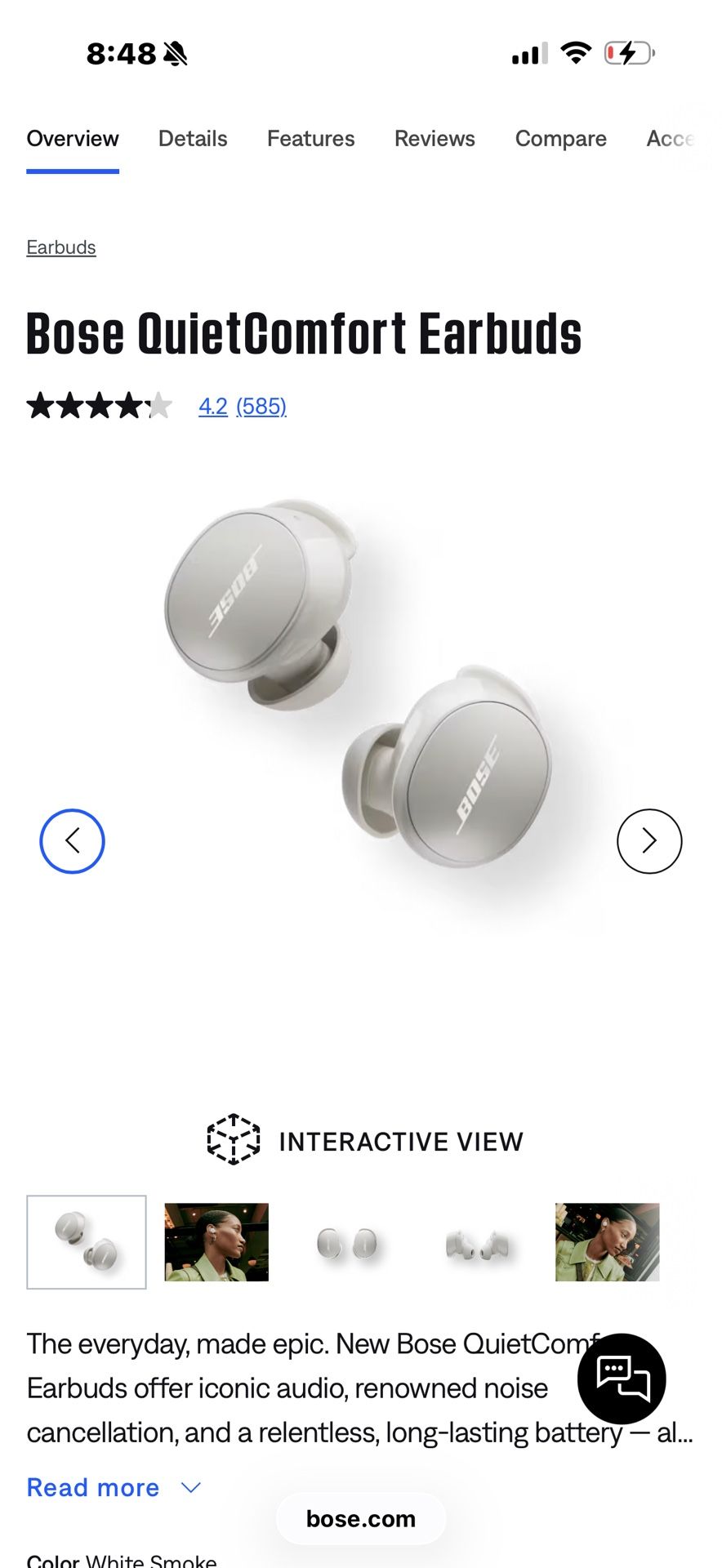Show the previous product image
Viewport: 722px width, 1568px height.
click(72, 841)
